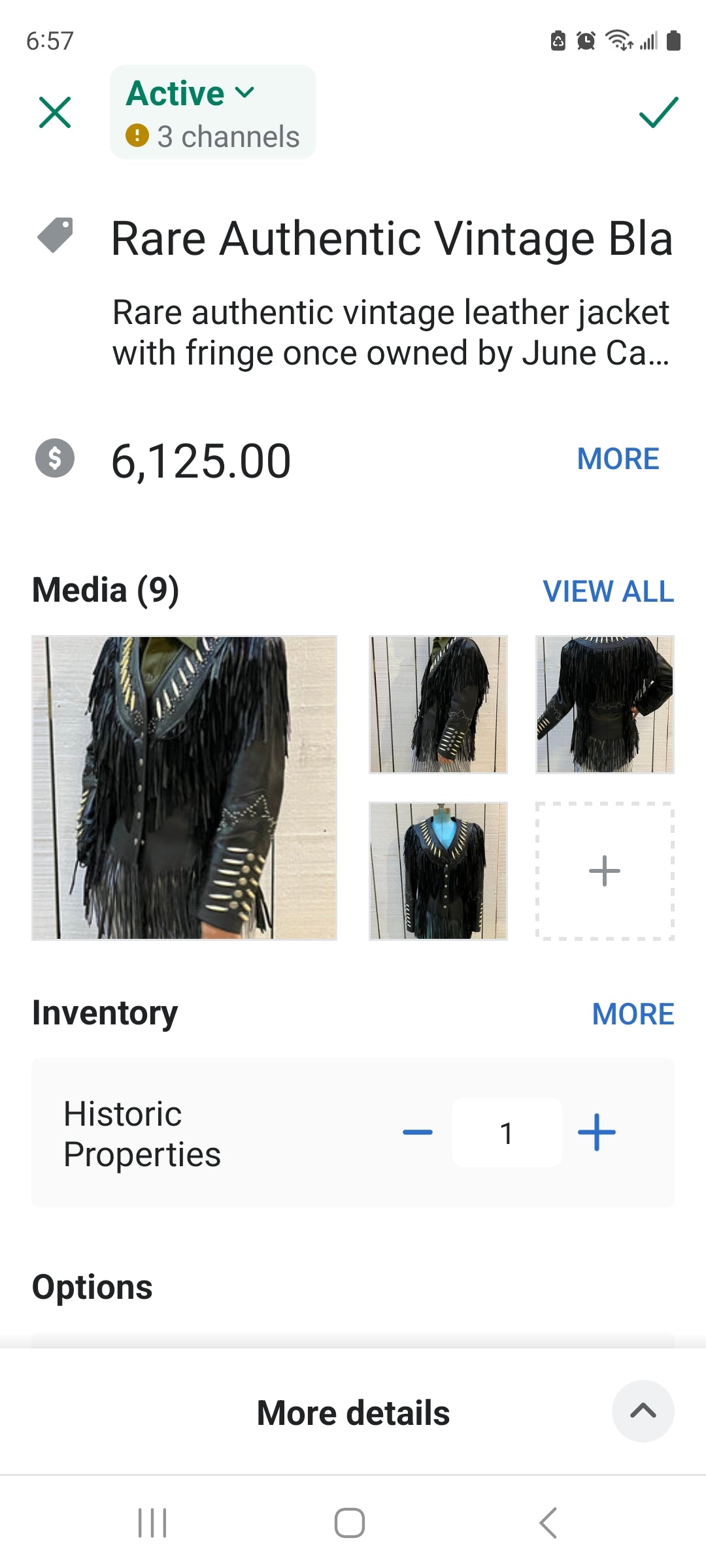Screen dimensions: 706x1568
Task: Decrease Historic Properties quantity
Action: point(418,1132)
